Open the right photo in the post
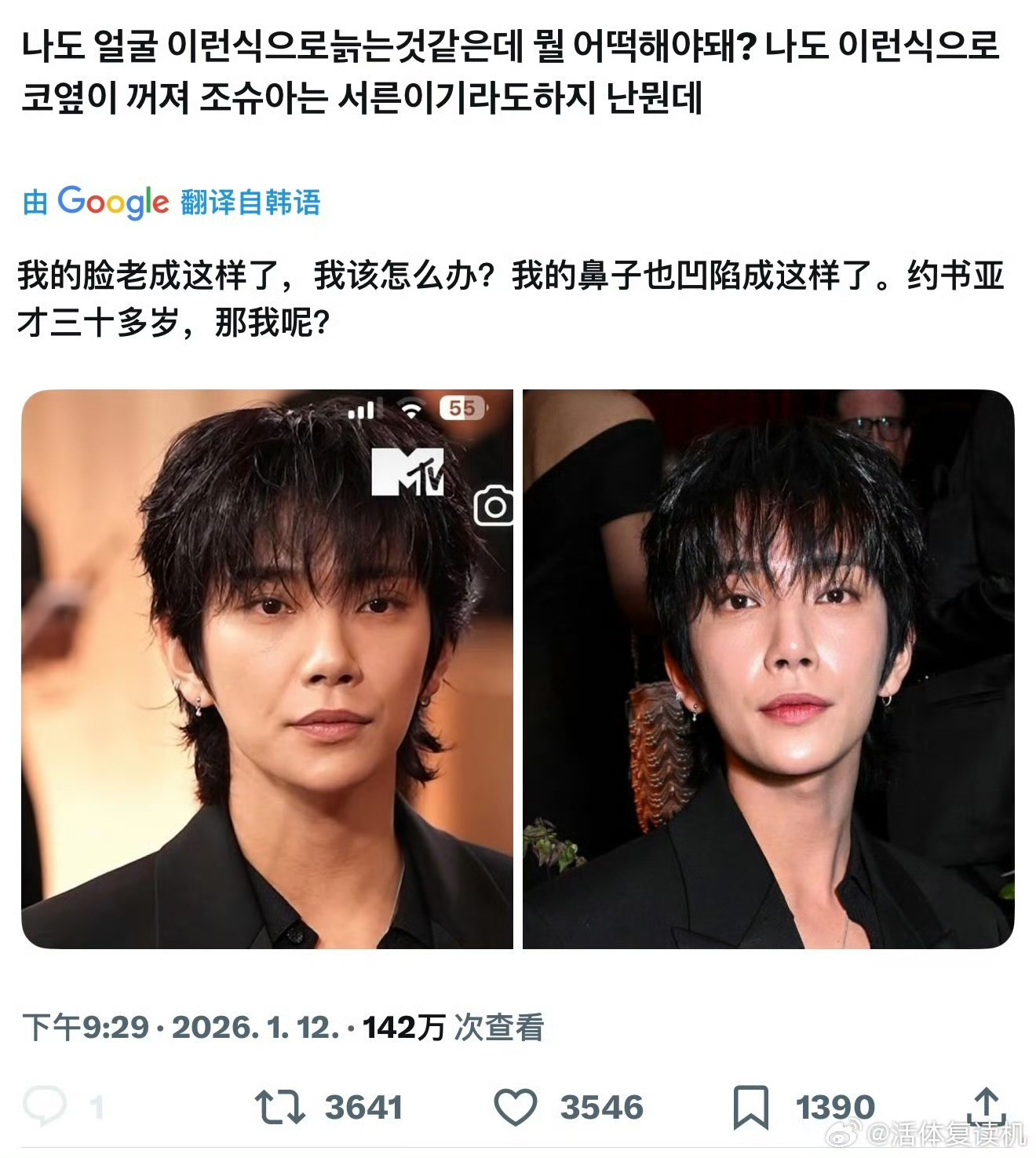This screenshot has height=1158, width=1036. pos(768,669)
